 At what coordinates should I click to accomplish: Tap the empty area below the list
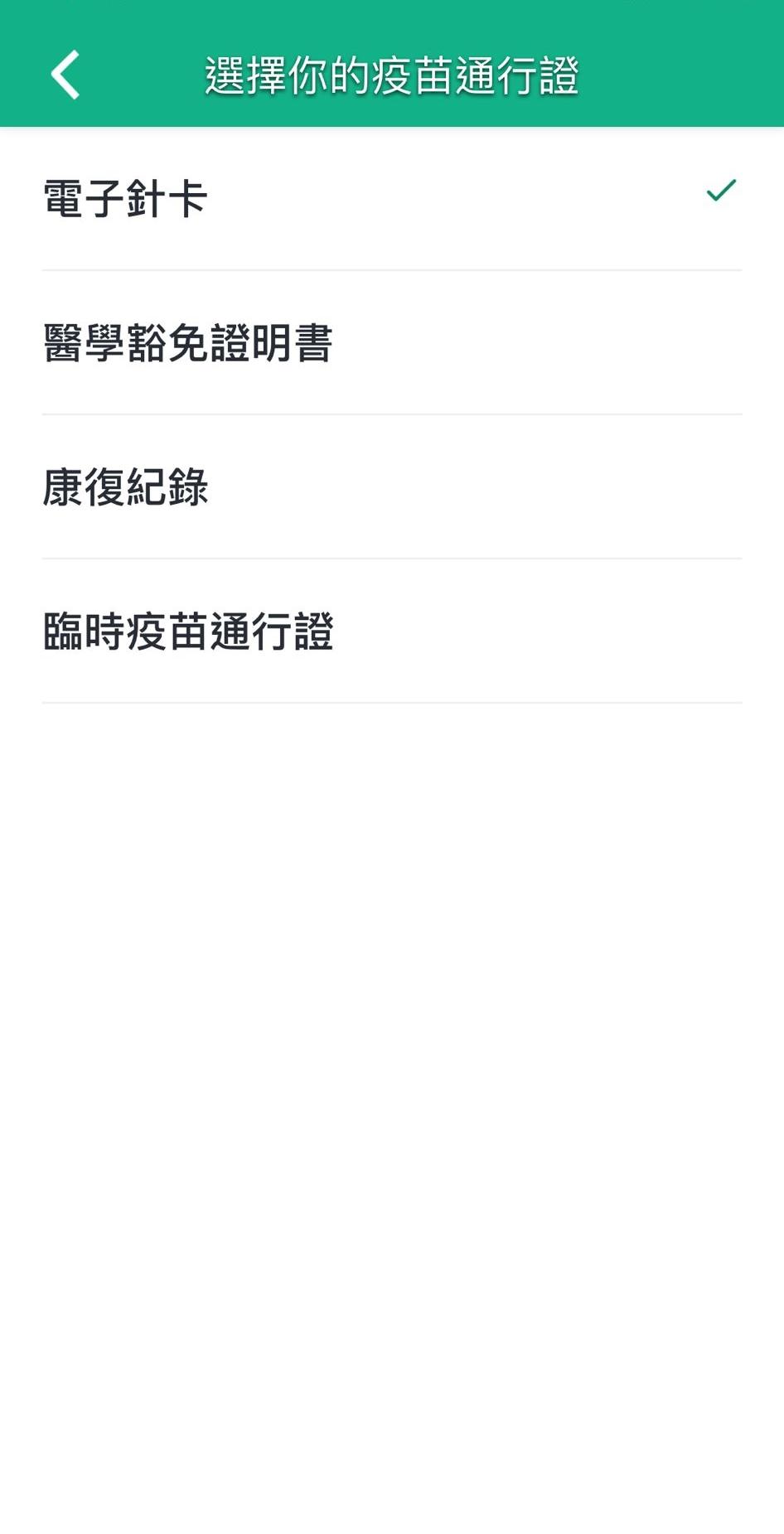tap(392, 1077)
